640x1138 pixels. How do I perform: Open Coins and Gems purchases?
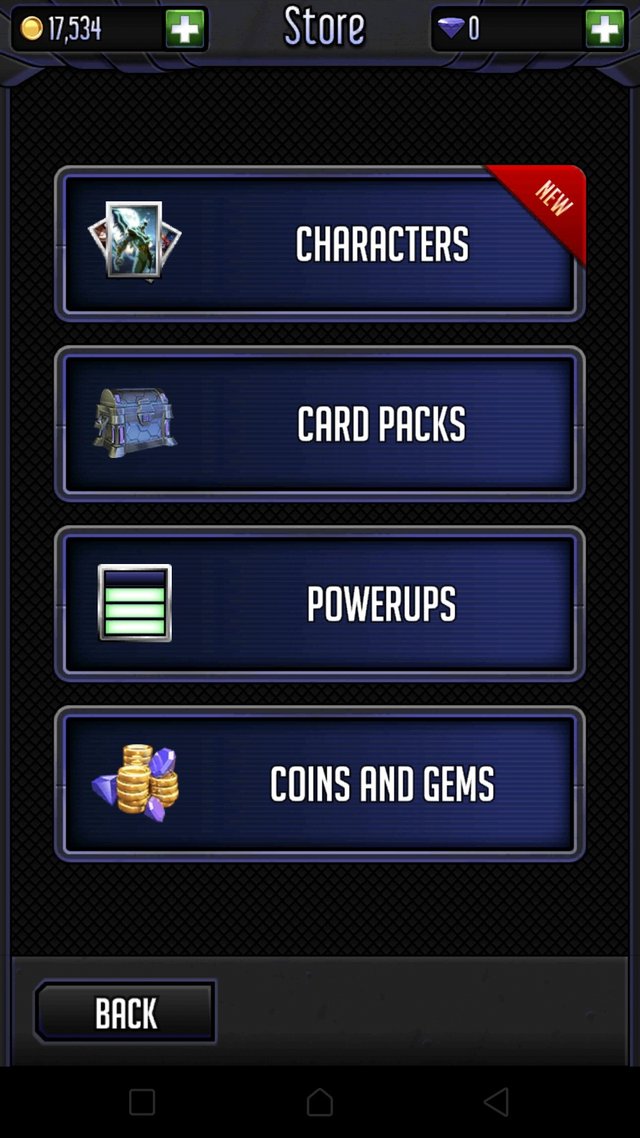tap(320, 784)
